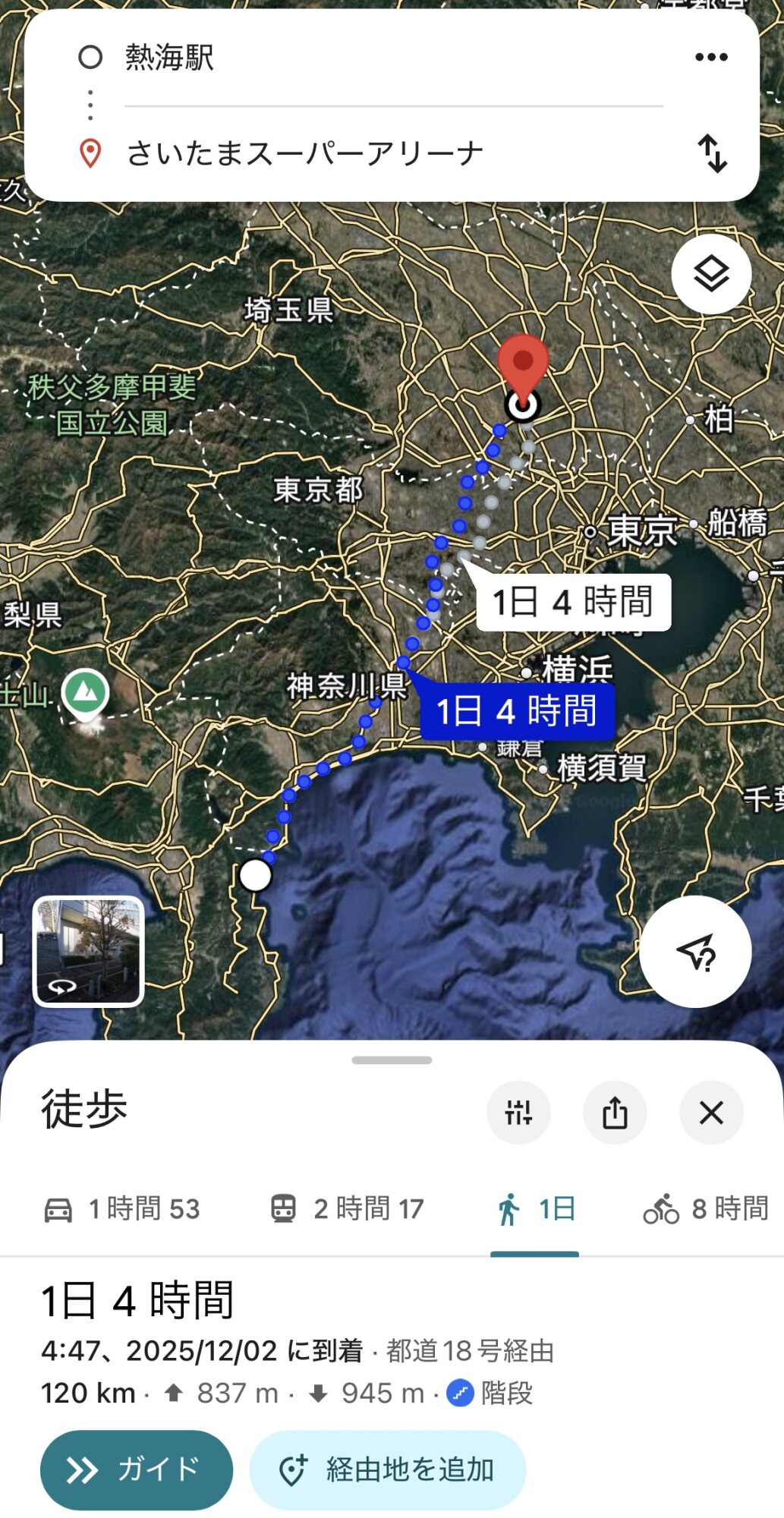Open route options filter
Viewport: 784px width, 1518px height.
tap(518, 1113)
